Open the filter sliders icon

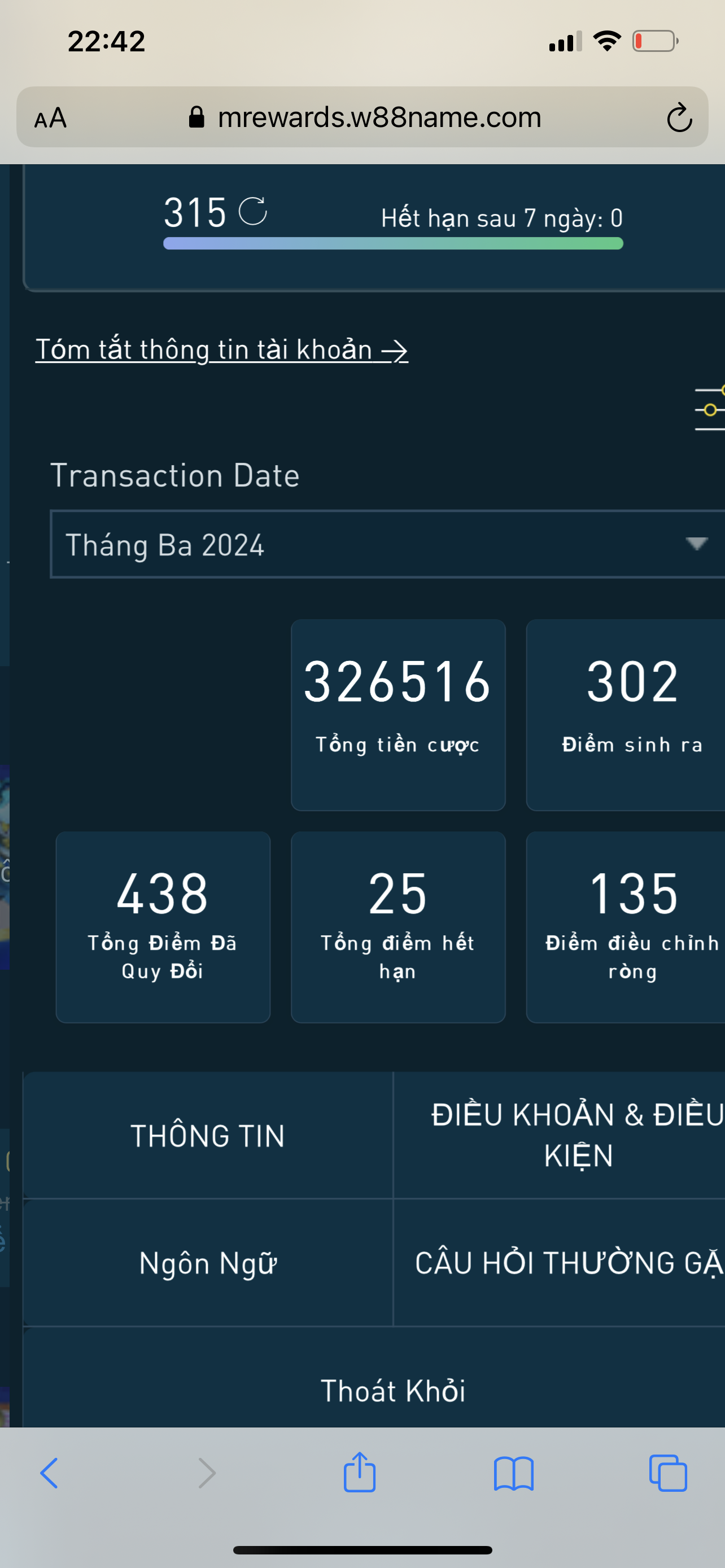click(x=710, y=409)
